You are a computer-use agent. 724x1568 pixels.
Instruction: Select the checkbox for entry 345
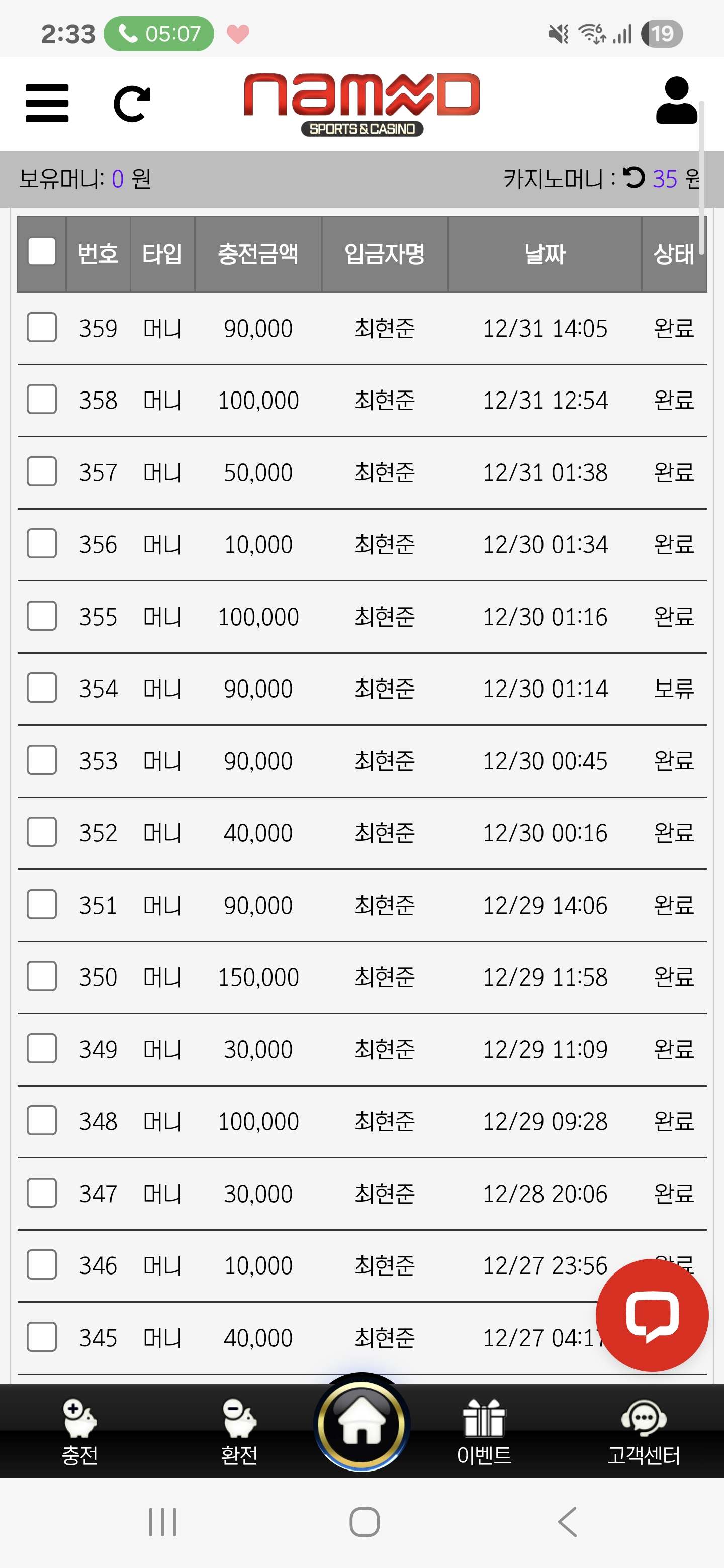pyautogui.click(x=41, y=1337)
